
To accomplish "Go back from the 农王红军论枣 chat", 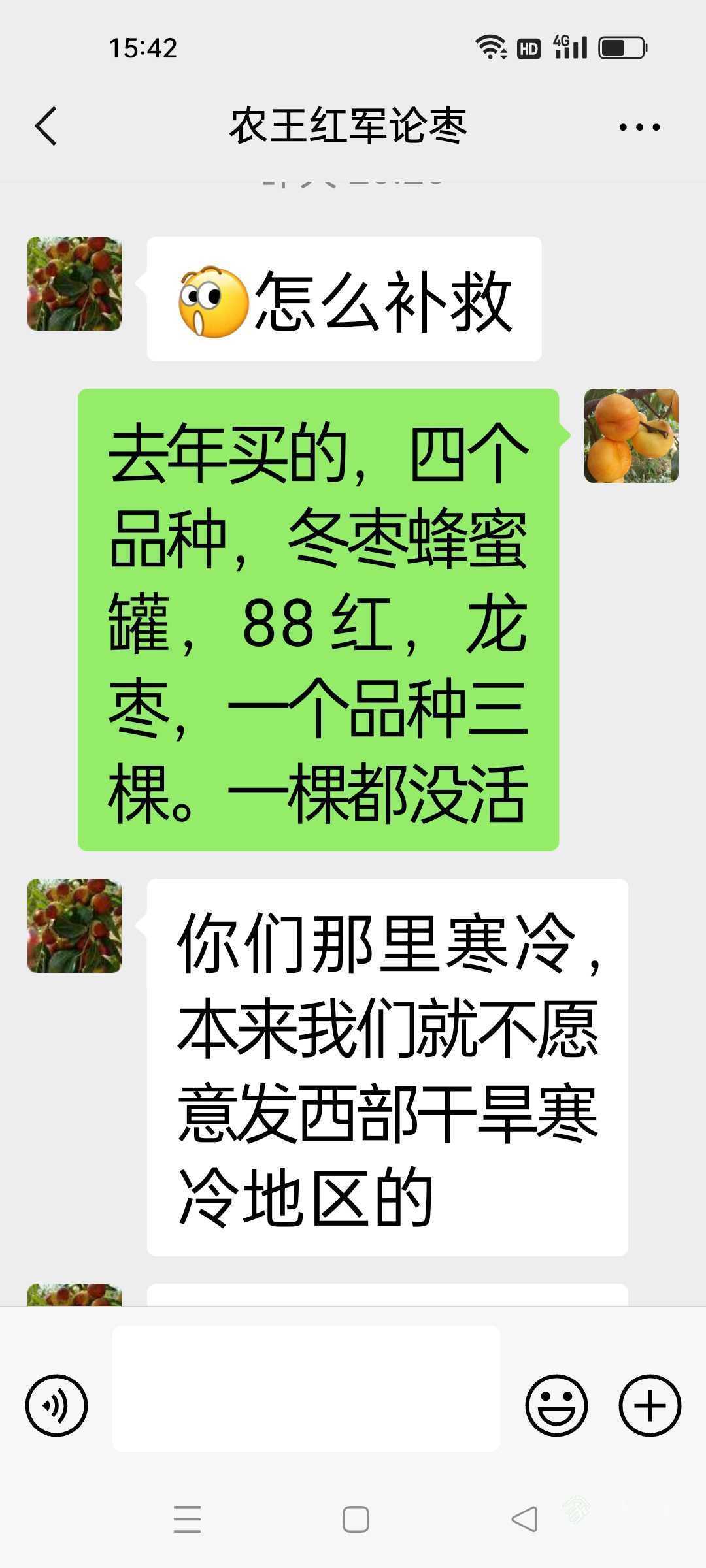I will coord(46,125).
